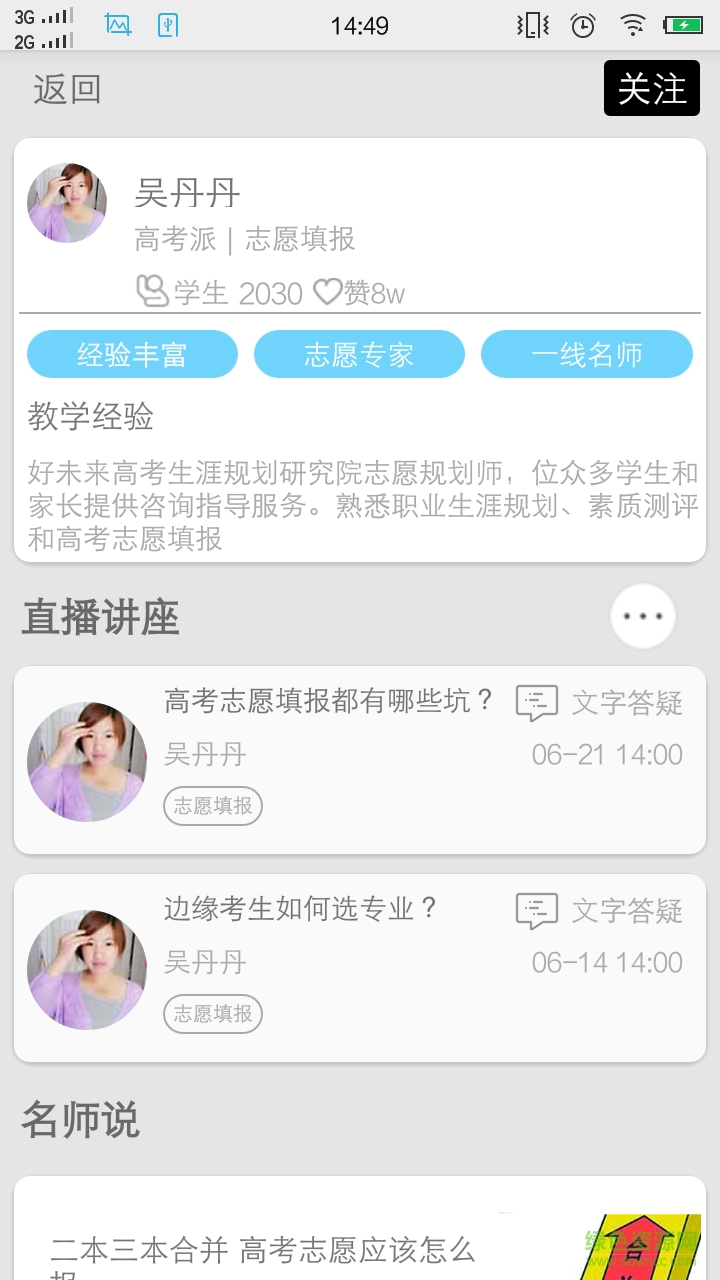Tap the 文字答疑 chat icon for second lecture

(x=537, y=910)
